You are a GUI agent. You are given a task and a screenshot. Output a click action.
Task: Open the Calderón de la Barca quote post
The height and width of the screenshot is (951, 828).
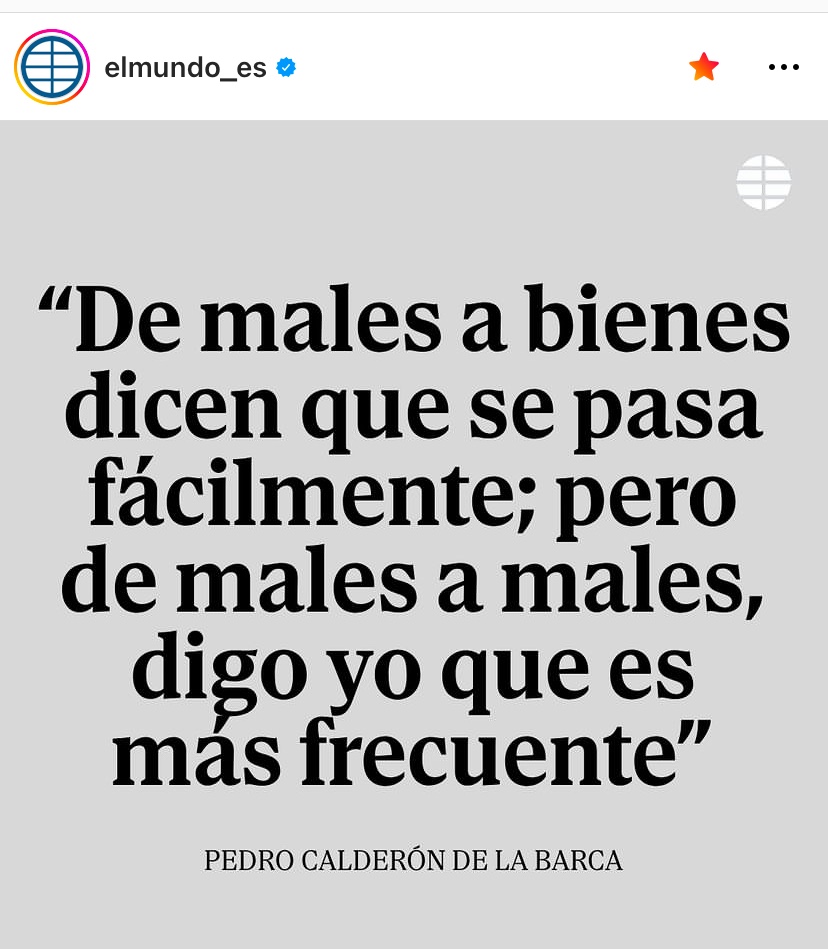click(414, 535)
